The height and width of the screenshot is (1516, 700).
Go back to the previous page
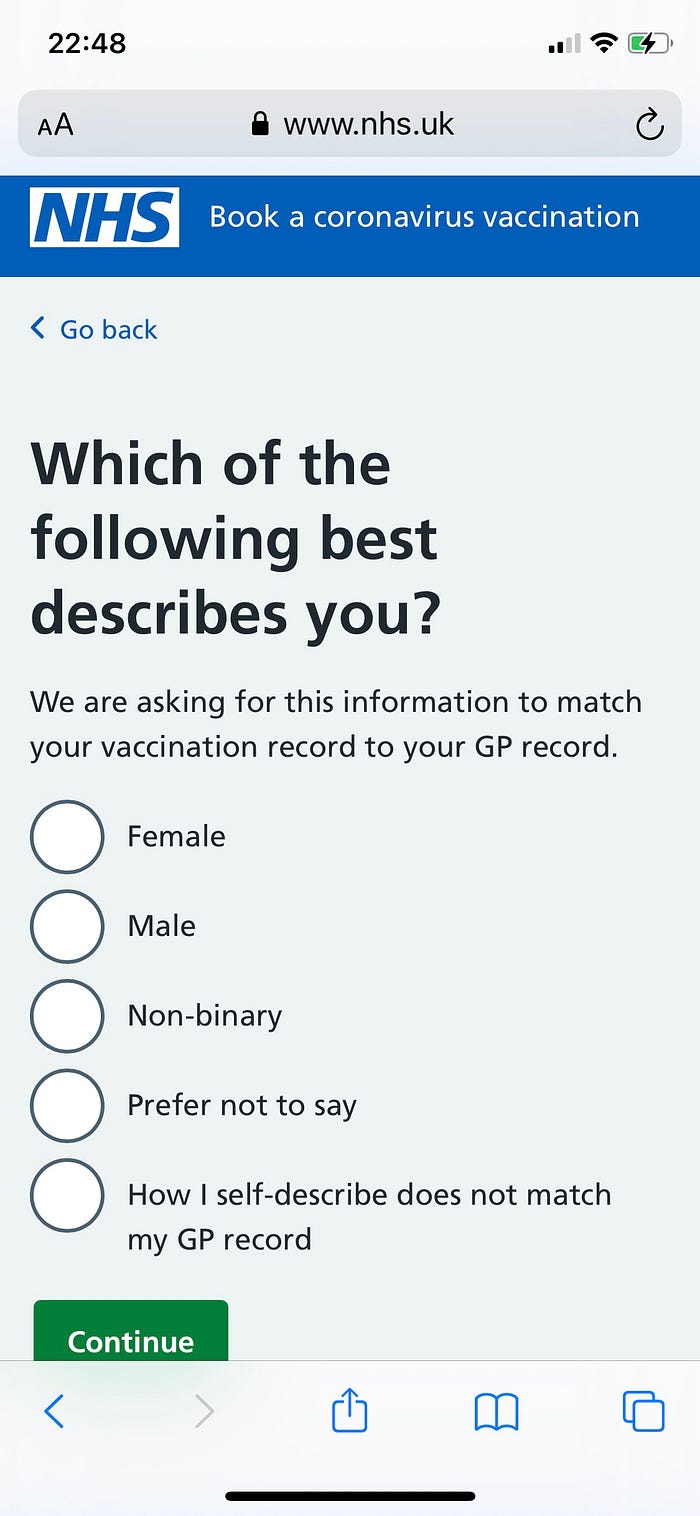click(x=95, y=329)
